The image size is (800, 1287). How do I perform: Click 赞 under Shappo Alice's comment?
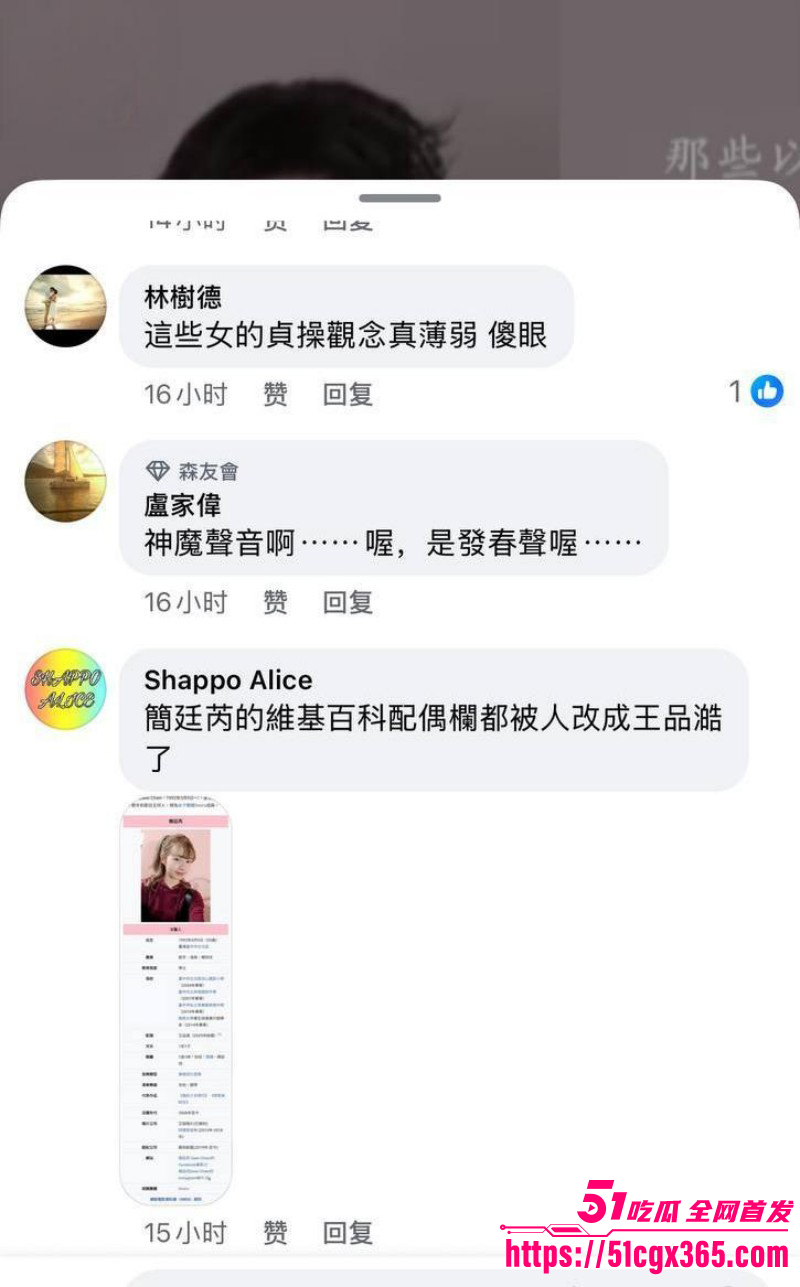tap(275, 1233)
